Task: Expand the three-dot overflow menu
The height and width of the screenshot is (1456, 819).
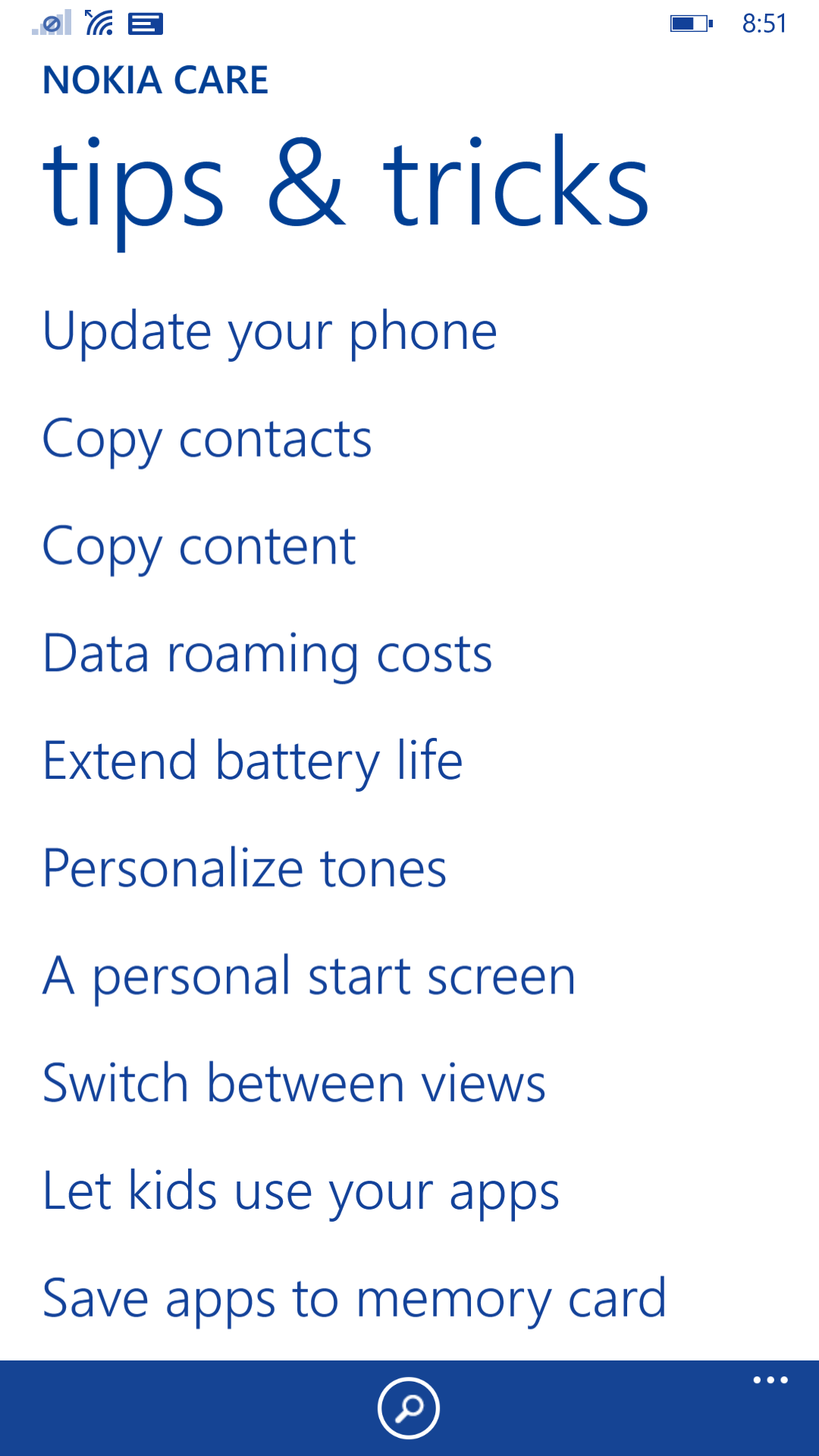Action: [770, 1380]
